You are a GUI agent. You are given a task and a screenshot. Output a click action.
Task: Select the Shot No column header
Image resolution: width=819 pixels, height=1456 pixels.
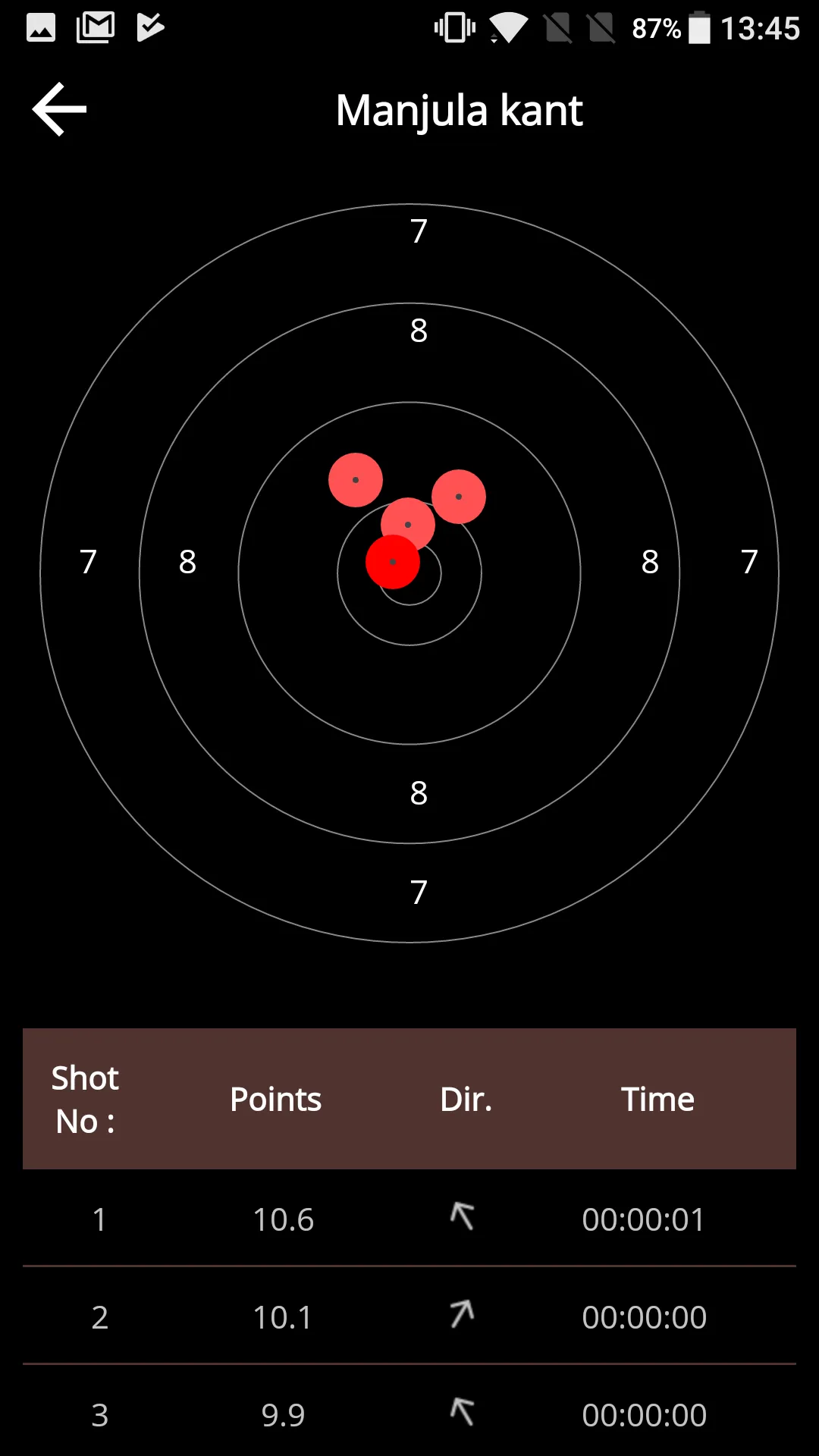(85, 1098)
